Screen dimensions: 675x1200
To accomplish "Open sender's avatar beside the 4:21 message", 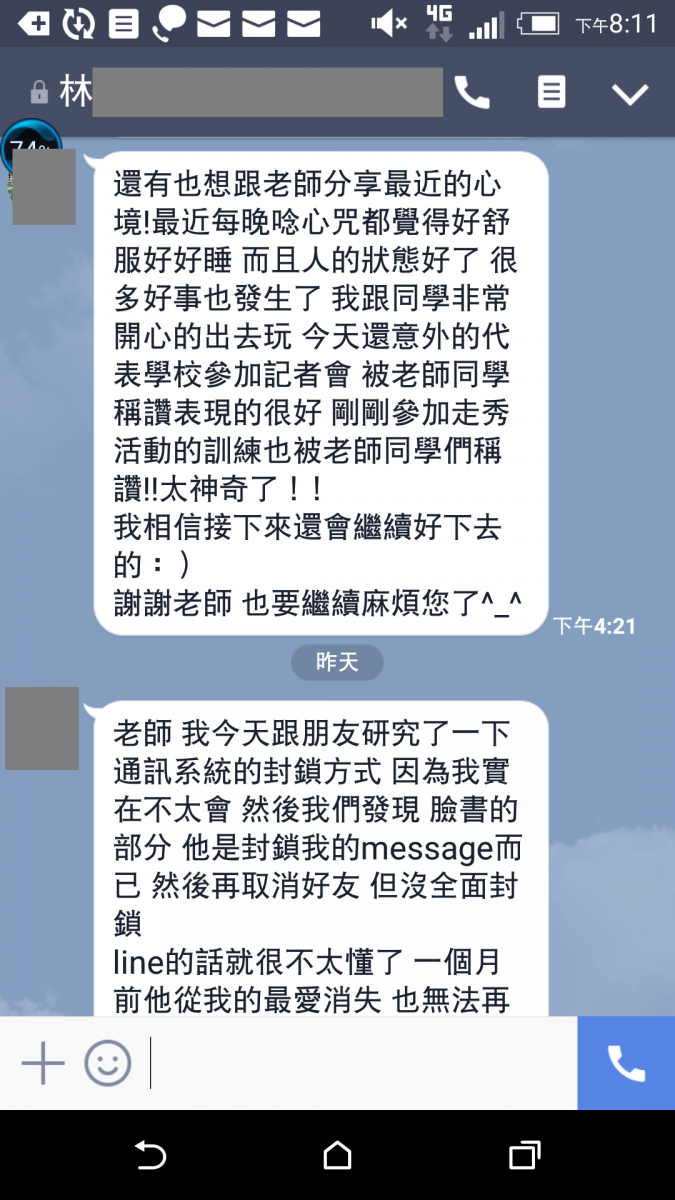I will click(x=43, y=186).
